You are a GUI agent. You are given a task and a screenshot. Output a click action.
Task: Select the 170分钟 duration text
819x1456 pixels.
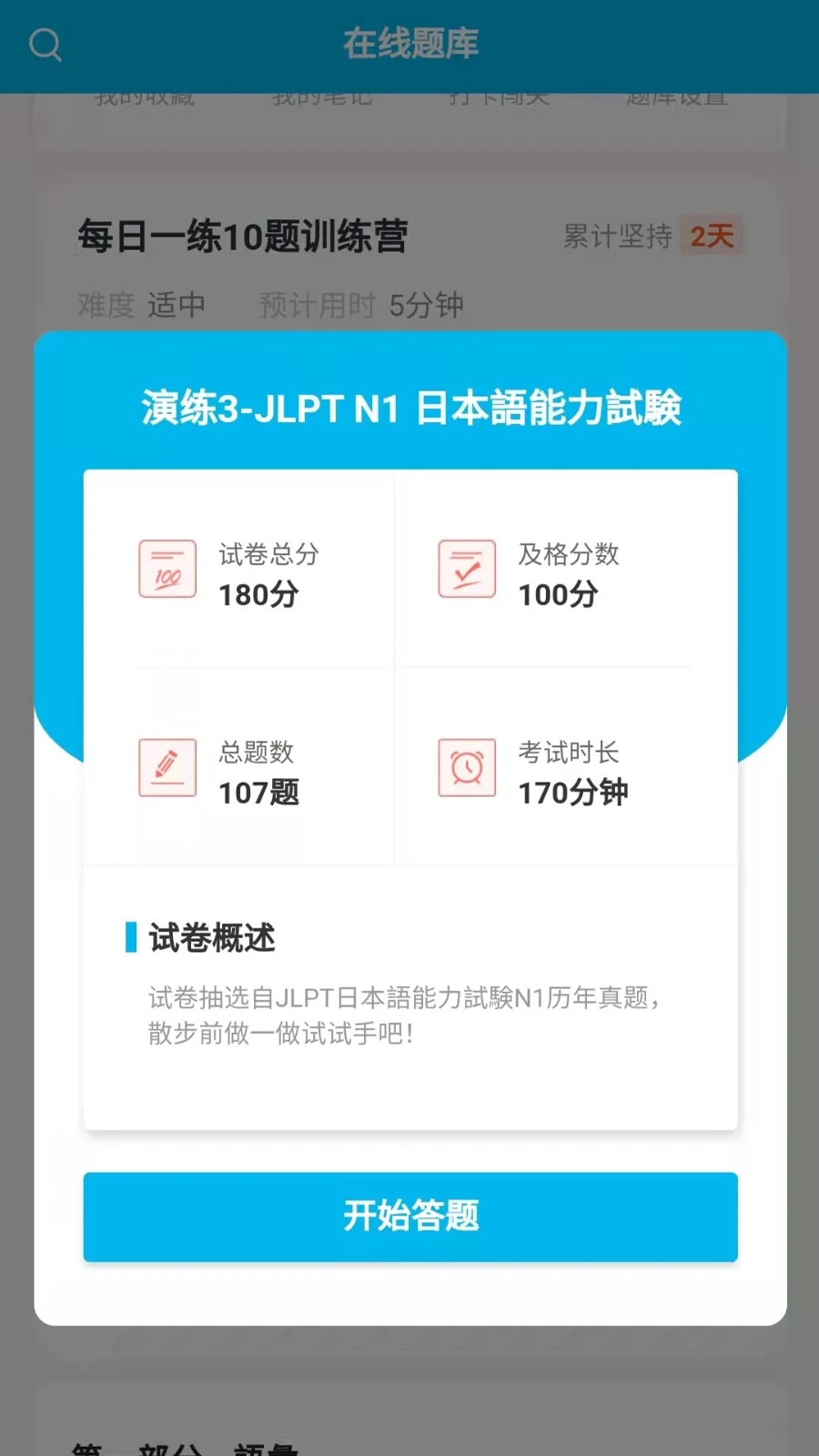tap(573, 793)
